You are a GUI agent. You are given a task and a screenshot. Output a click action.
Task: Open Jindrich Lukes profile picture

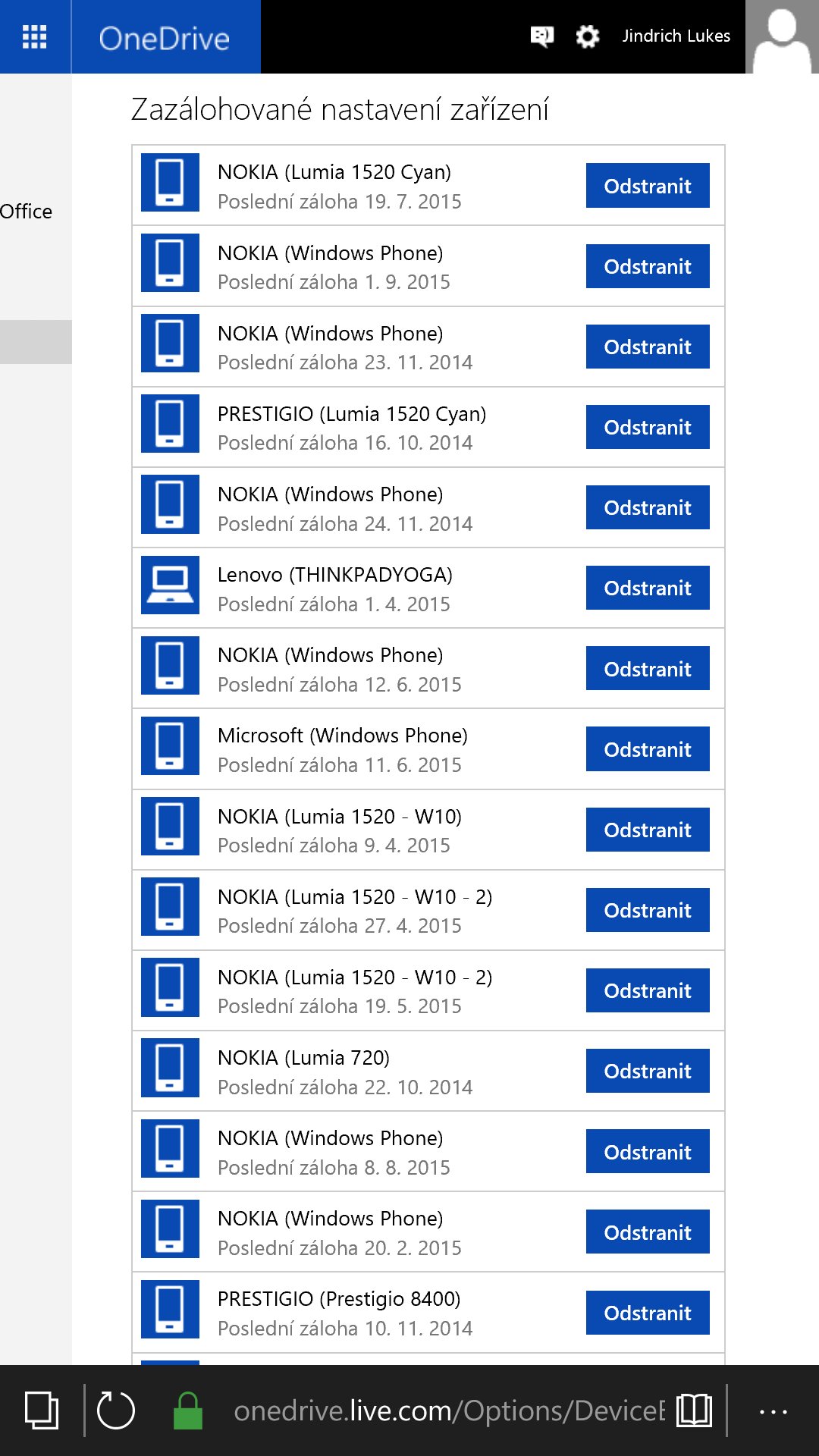[x=782, y=36]
